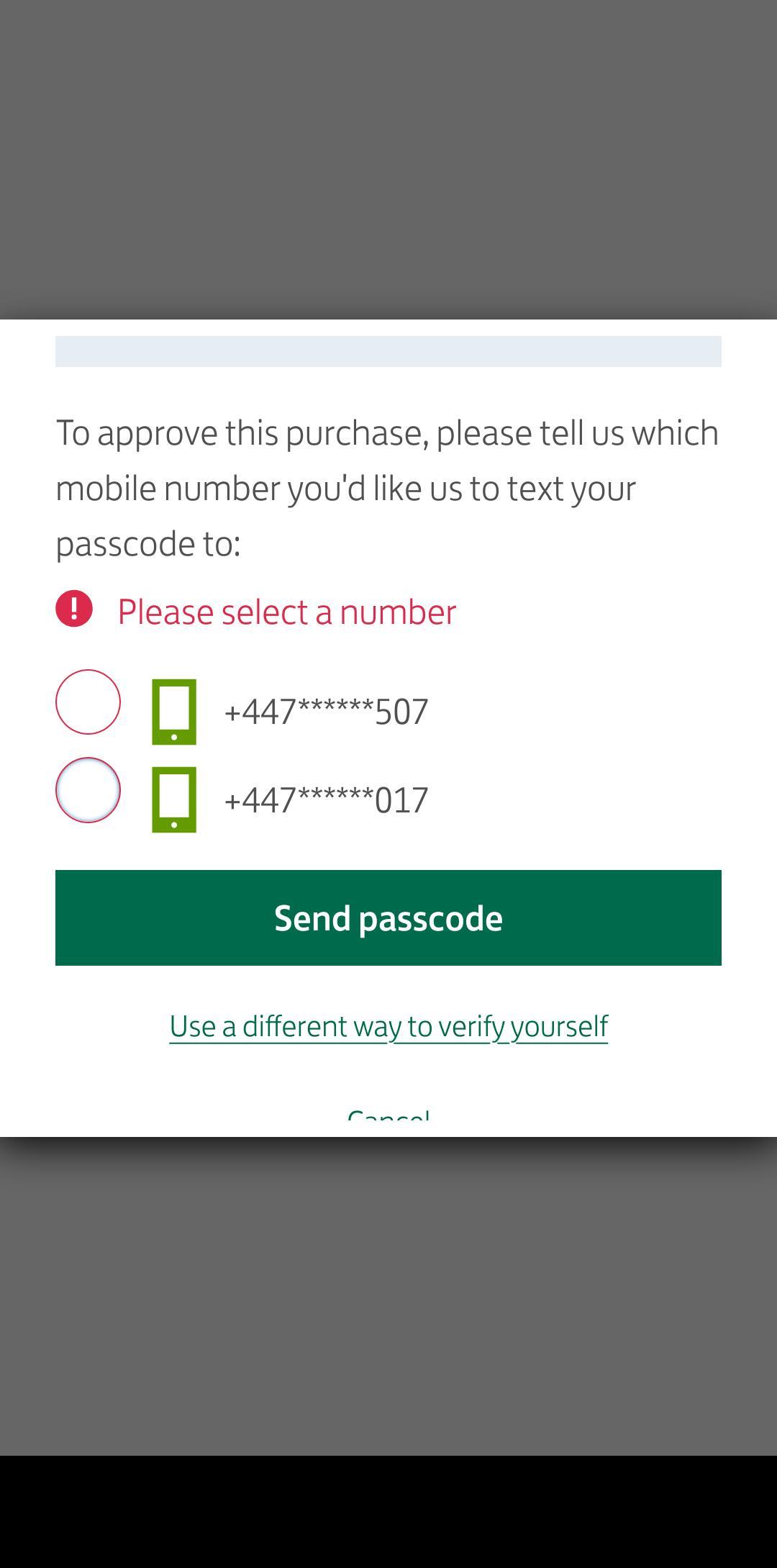Click the Send passcode button
Screen dimensions: 777x1568
click(388, 917)
